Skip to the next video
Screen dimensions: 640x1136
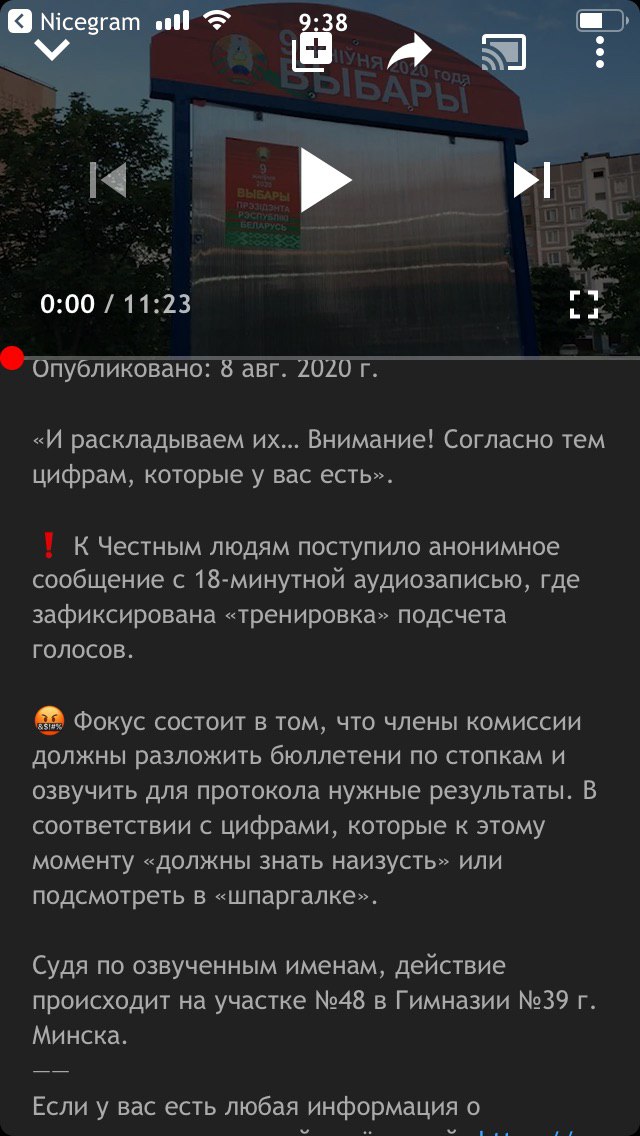pyautogui.click(x=532, y=180)
